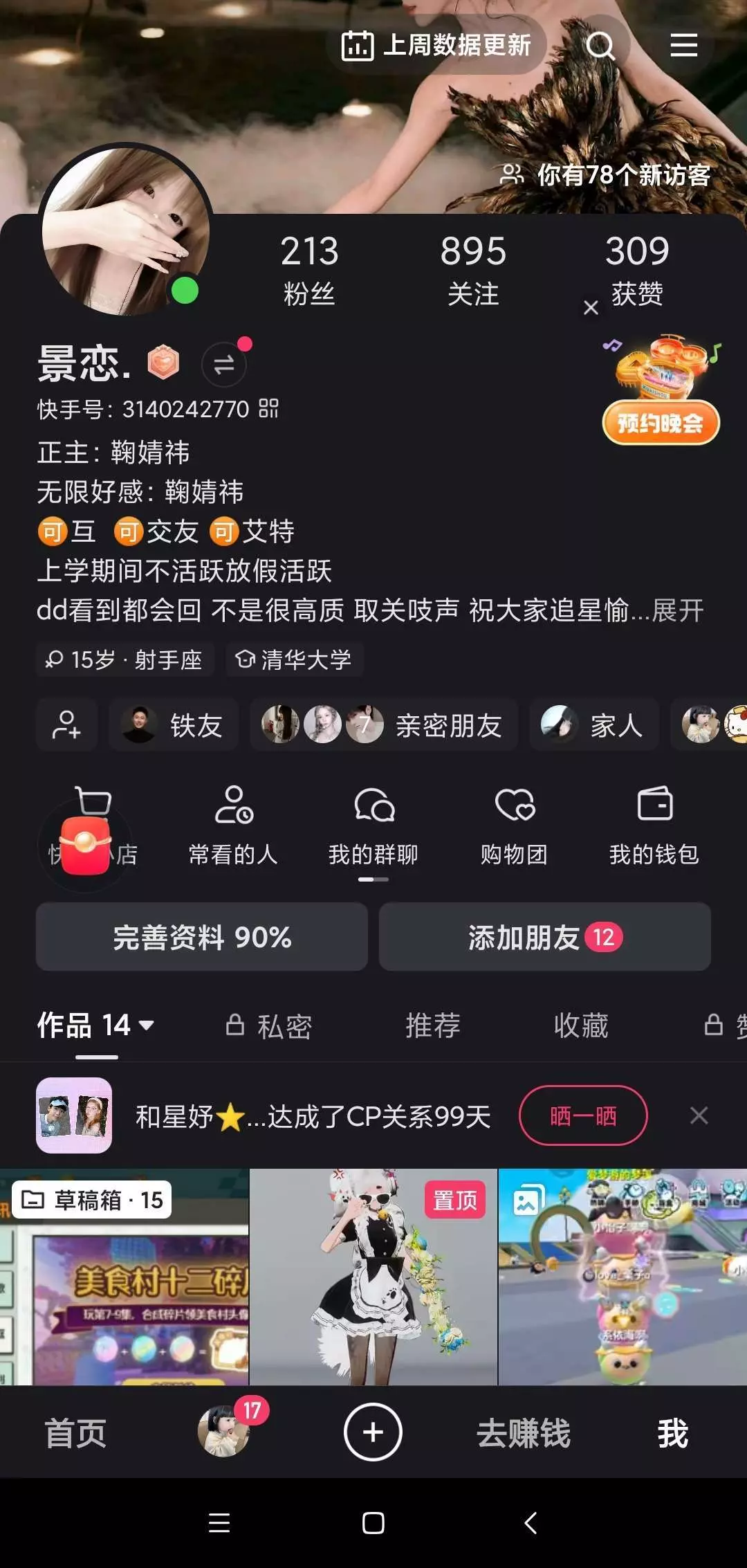747x1568 pixels.
Task: Open the search icon at top
Action: pyautogui.click(x=600, y=46)
